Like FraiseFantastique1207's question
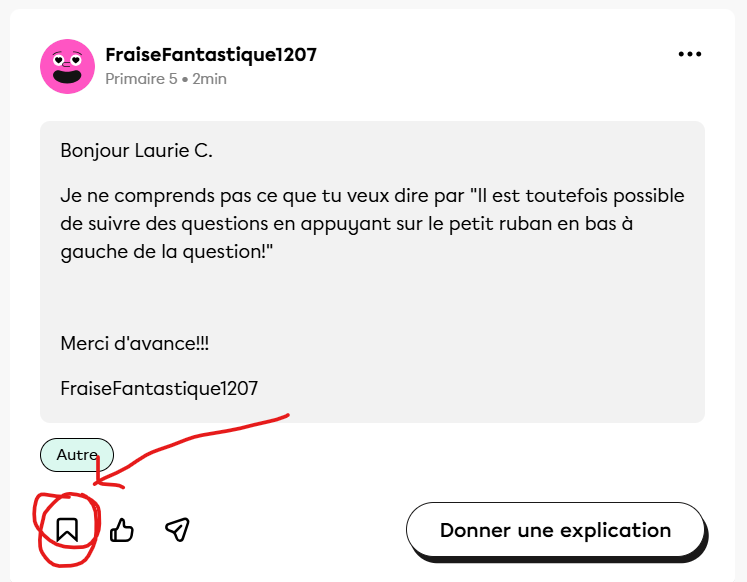Viewport: 747px width, 582px height. pyautogui.click(x=122, y=530)
